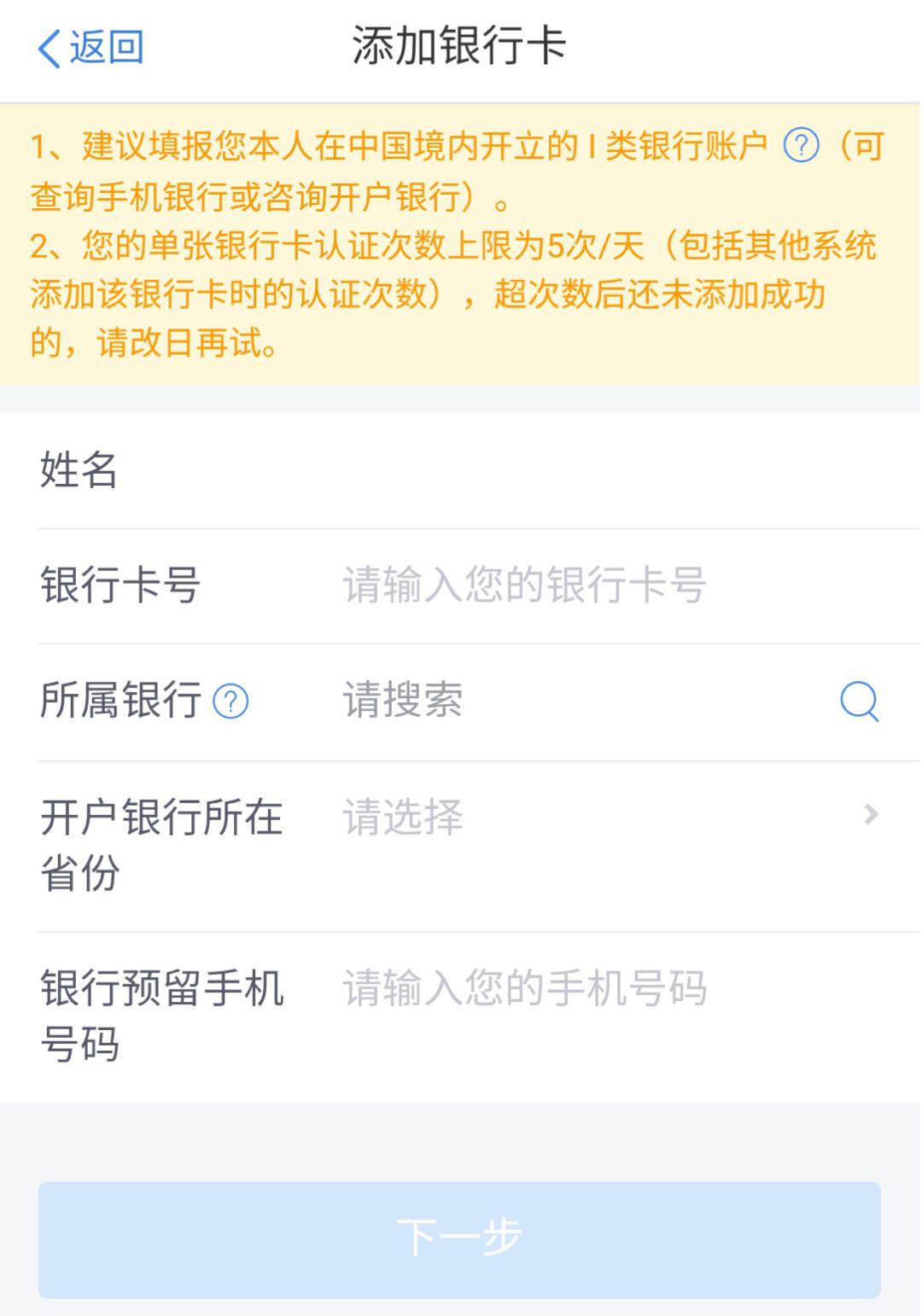Tap the 返回 back link
Viewport: 922px width, 1316px height.
[x=90, y=47]
